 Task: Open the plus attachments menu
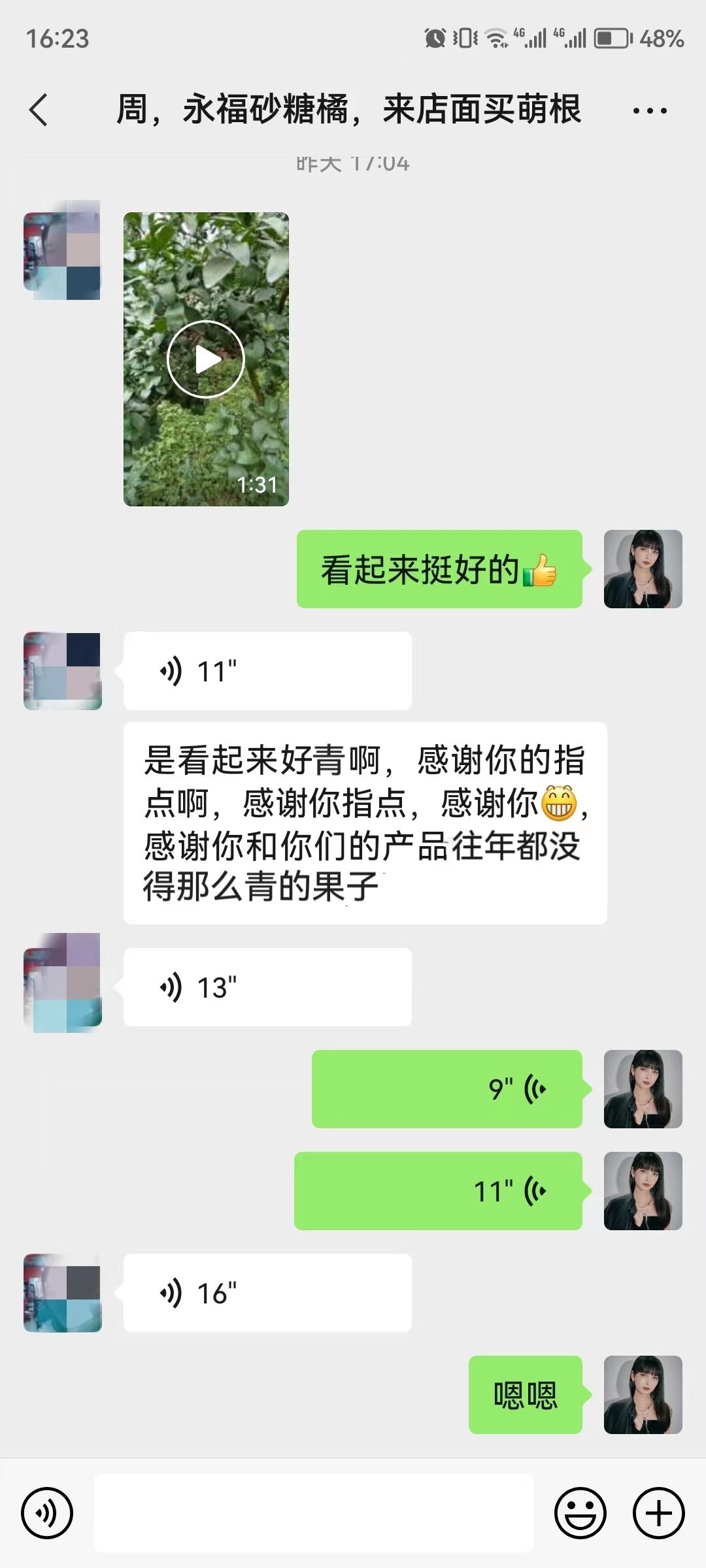pyautogui.click(x=658, y=1512)
